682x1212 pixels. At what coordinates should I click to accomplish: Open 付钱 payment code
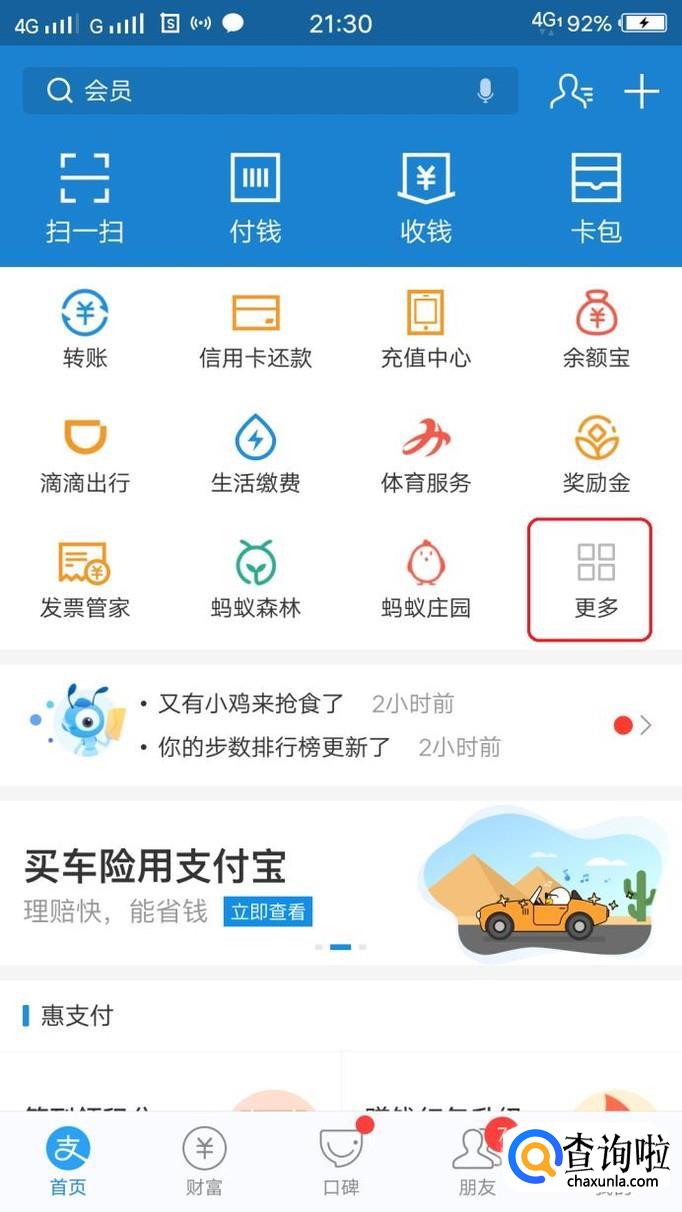255,198
